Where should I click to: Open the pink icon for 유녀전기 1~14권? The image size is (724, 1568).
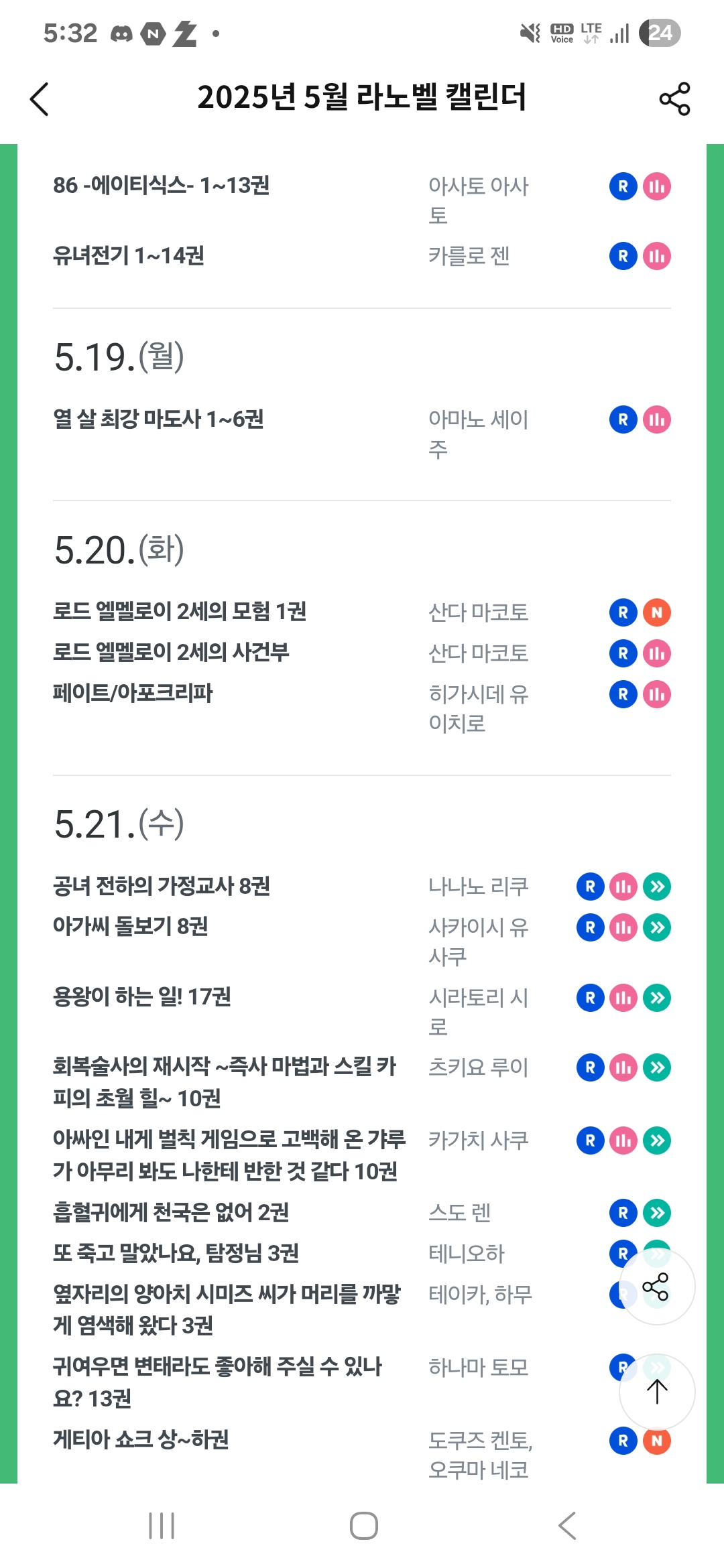pyautogui.click(x=657, y=256)
